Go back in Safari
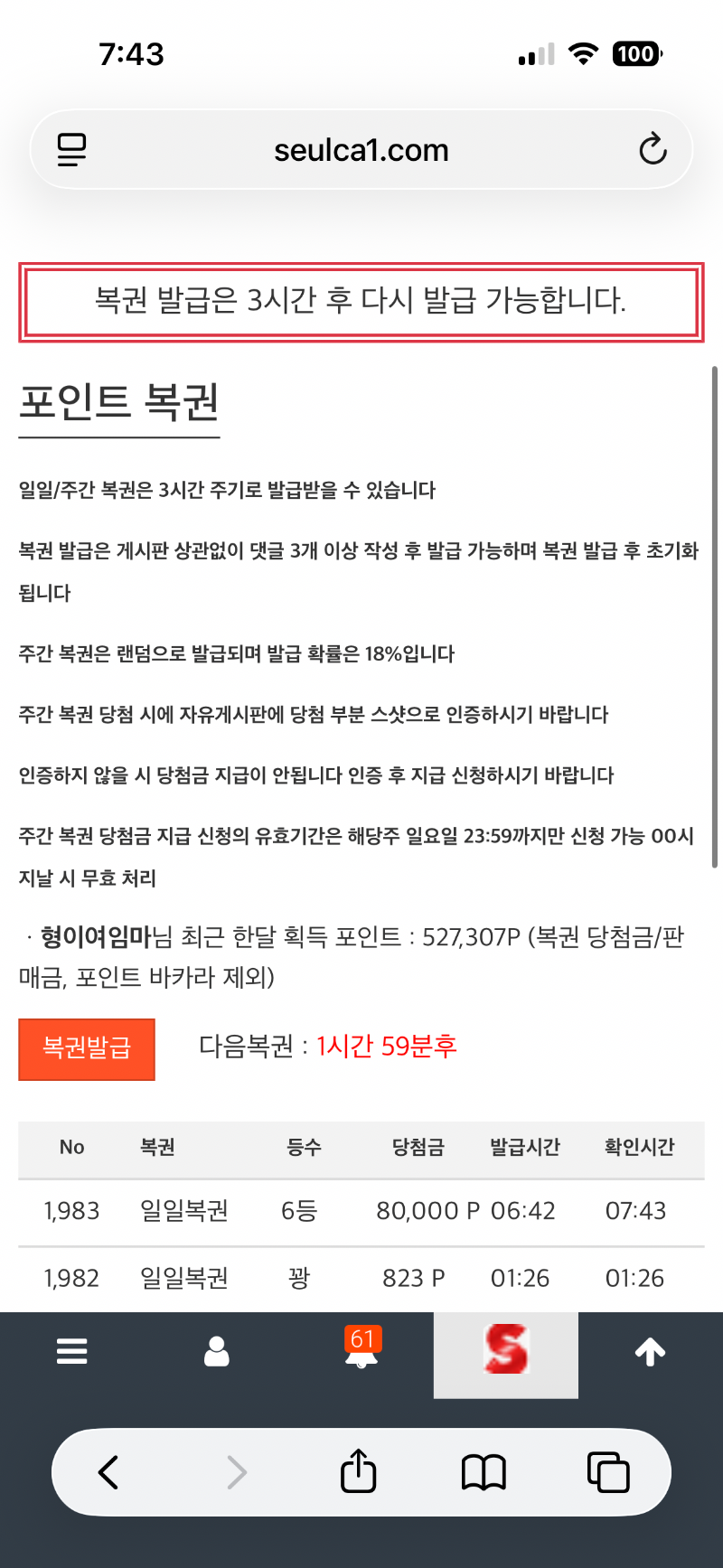The width and height of the screenshot is (723, 1568). pos(108,1472)
